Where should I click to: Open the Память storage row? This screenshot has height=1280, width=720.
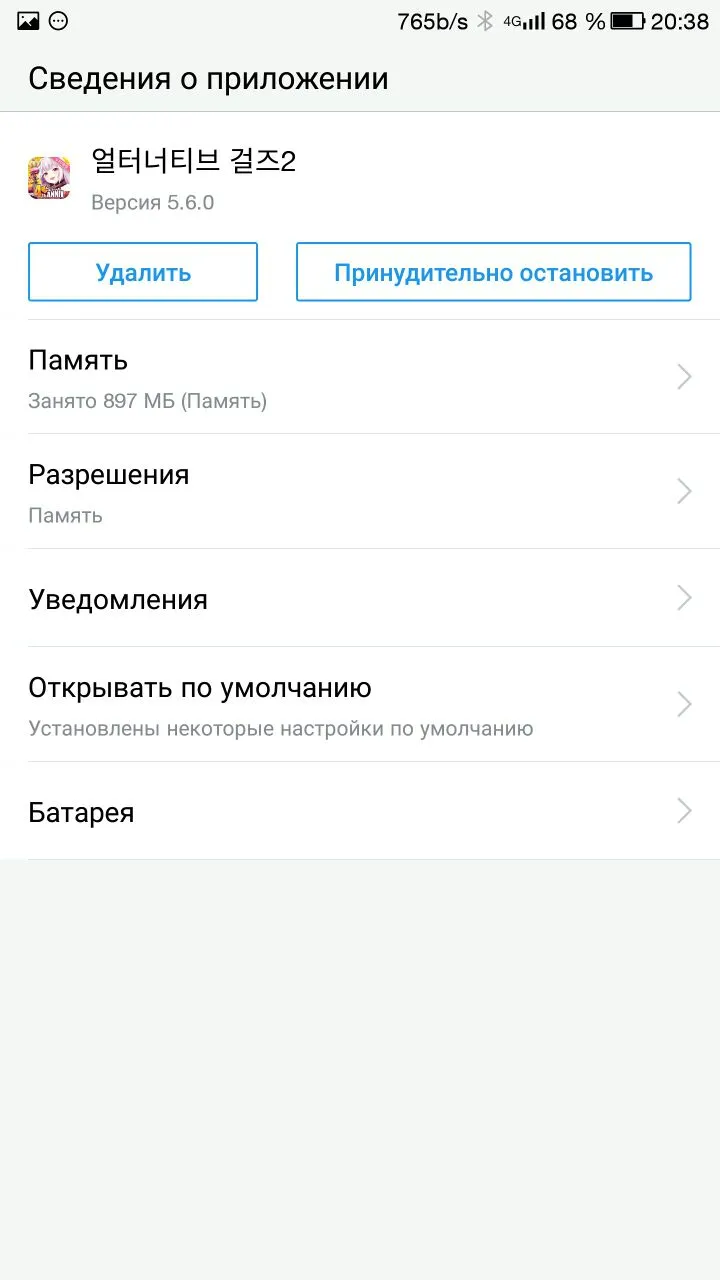coord(360,378)
